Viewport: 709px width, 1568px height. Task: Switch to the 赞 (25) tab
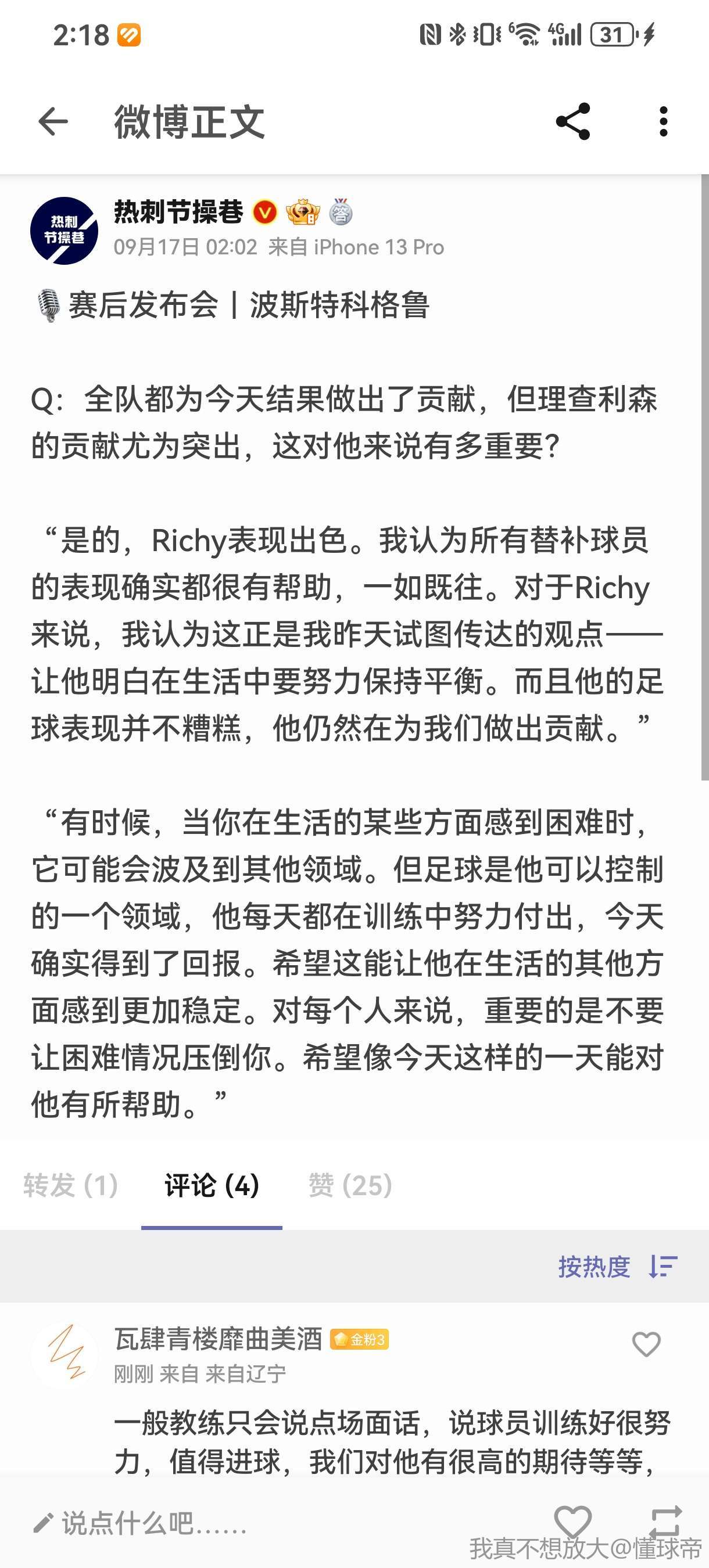tap(350, 1185)
